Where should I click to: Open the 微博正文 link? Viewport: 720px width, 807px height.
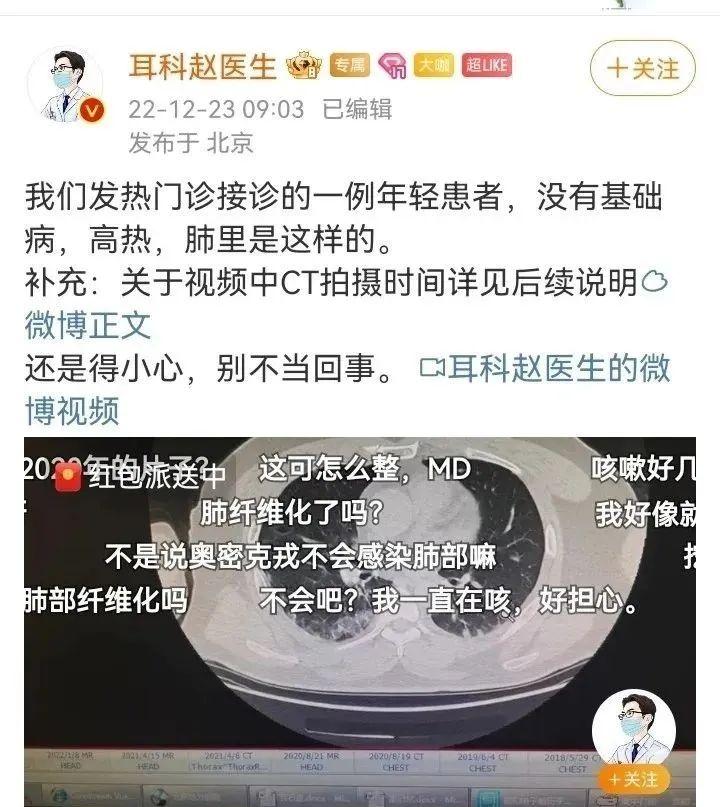tap(88, 325)
